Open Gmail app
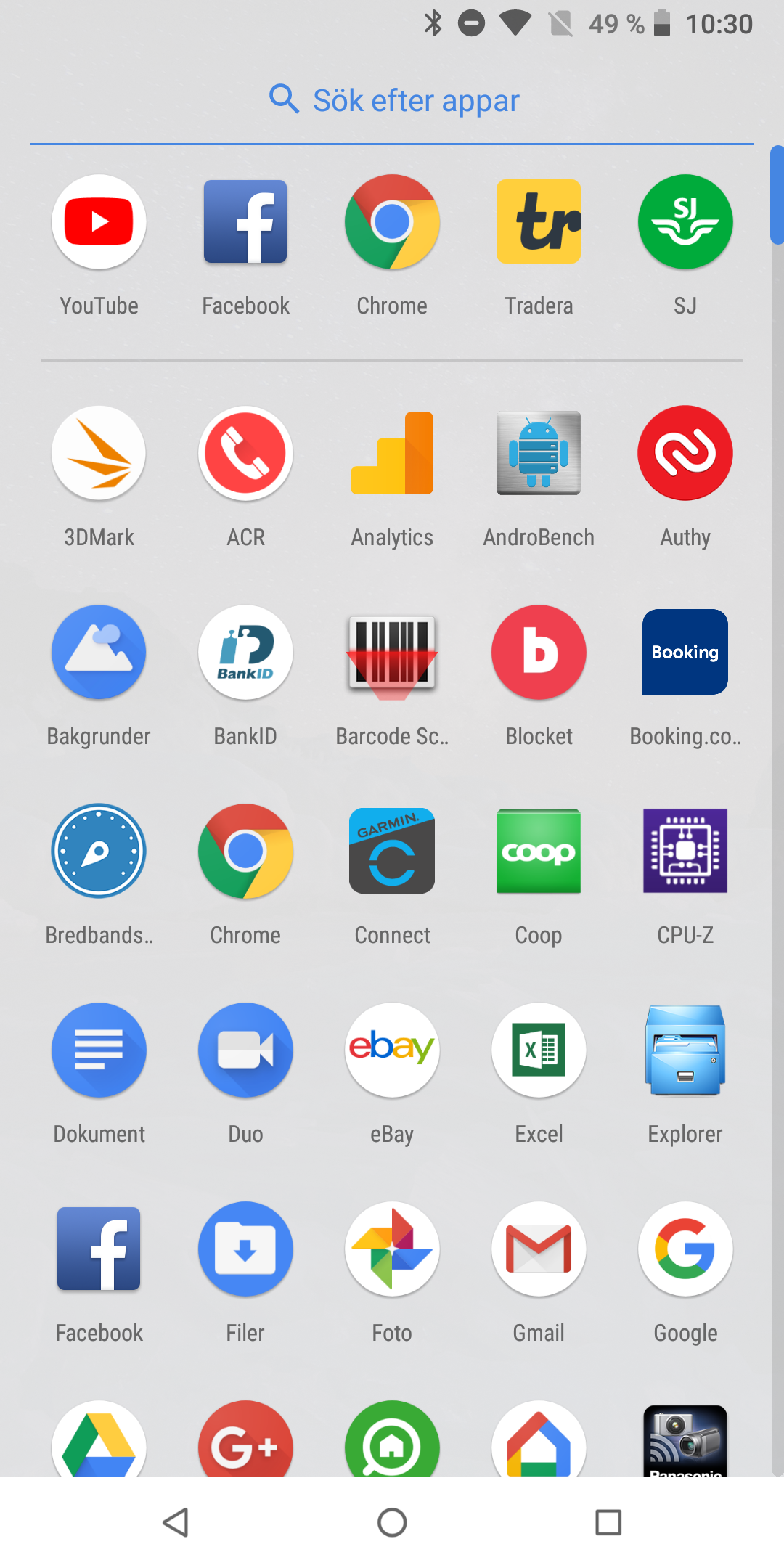The image size is (784, 1568). 539,1249
